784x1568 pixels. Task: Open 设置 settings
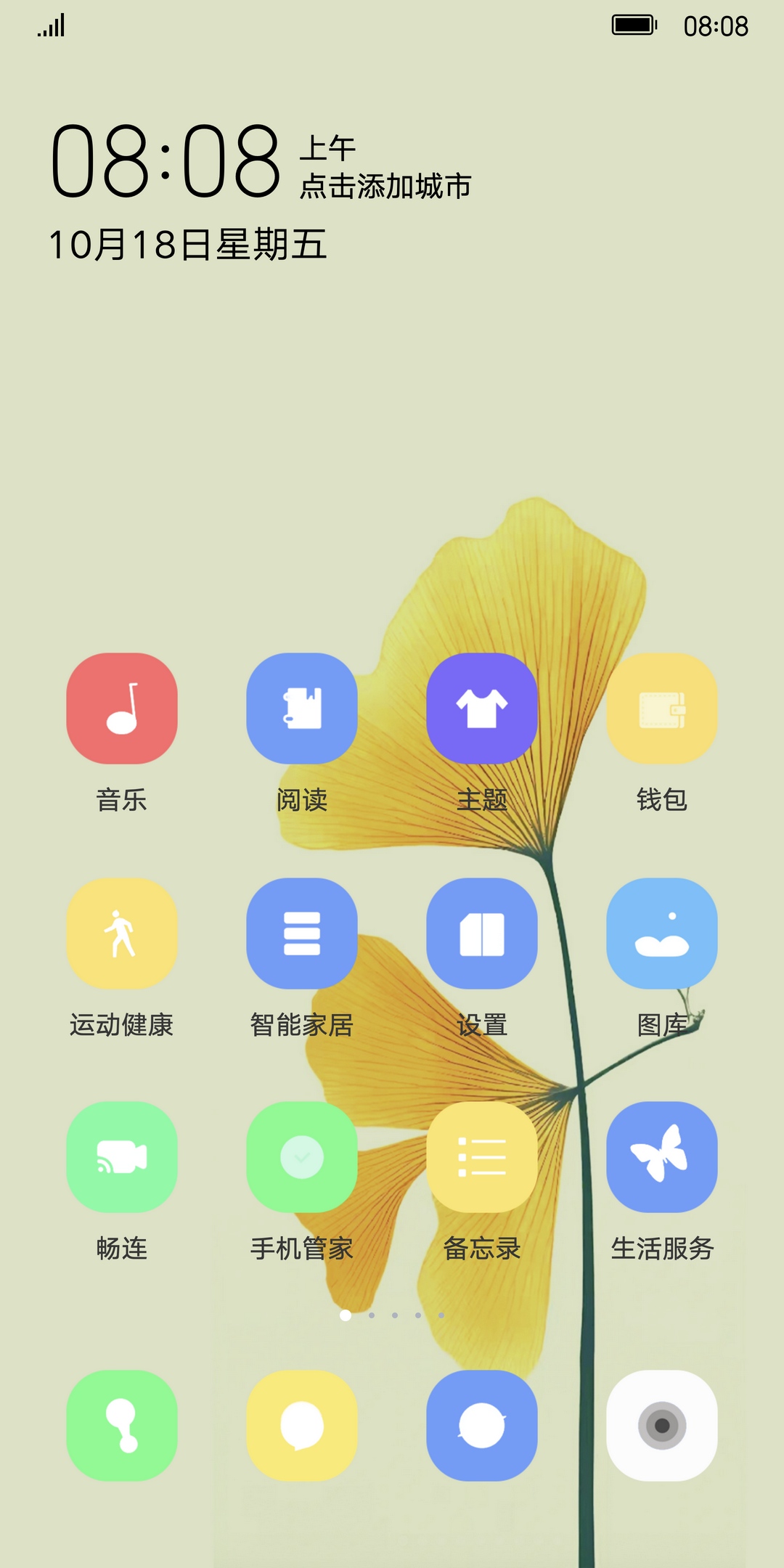(481, 934)
